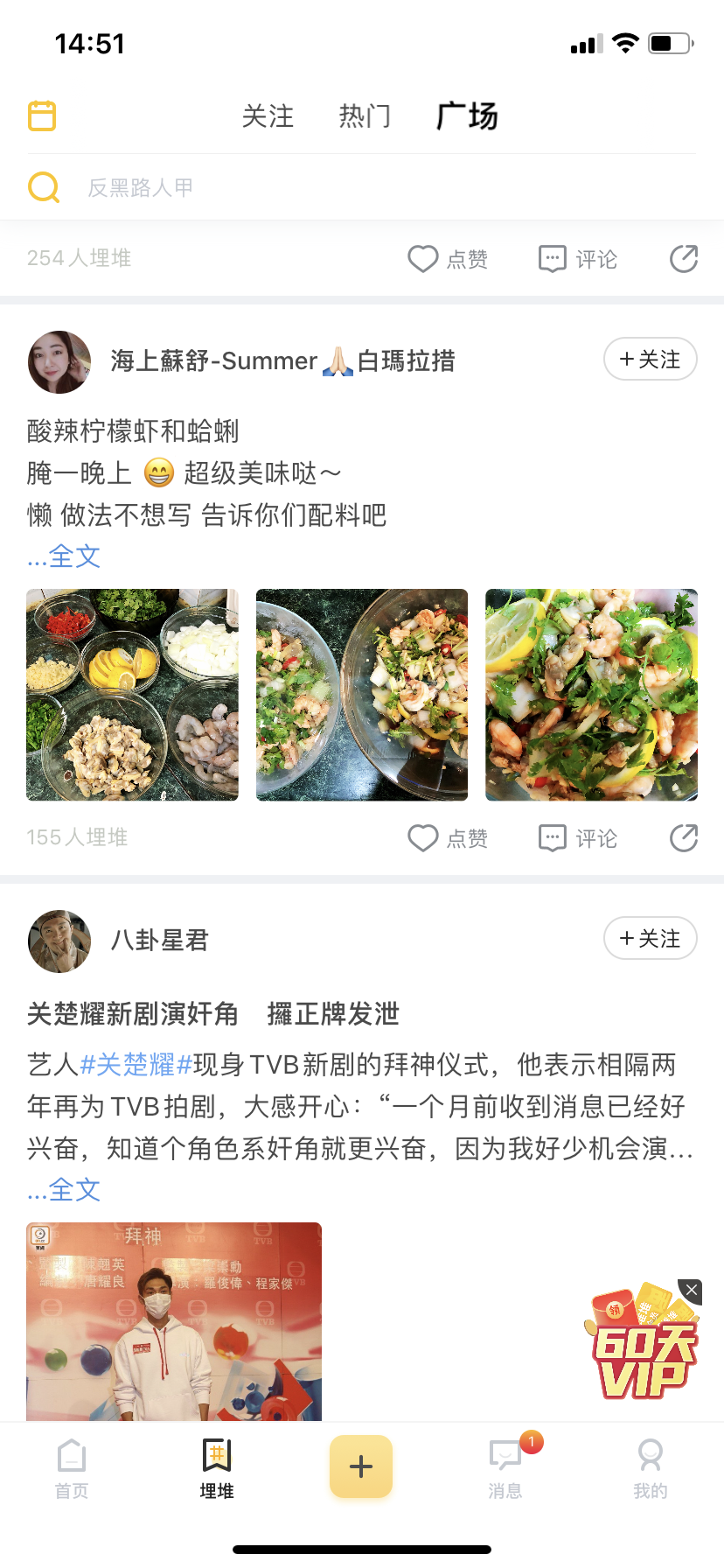
Task: Switch to the 关注 tab
Action: pyautogui.click(x=268, y=116)
